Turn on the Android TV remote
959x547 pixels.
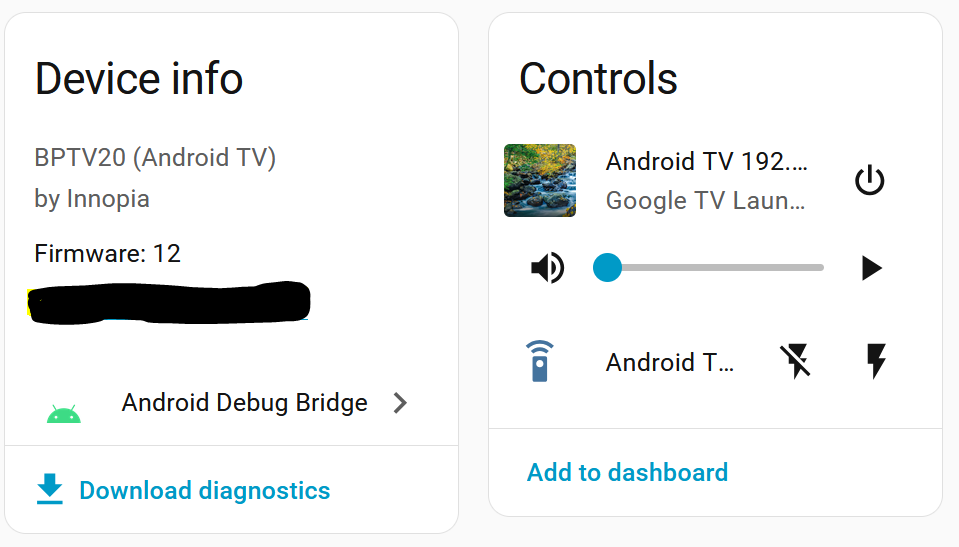click(876, 361)
